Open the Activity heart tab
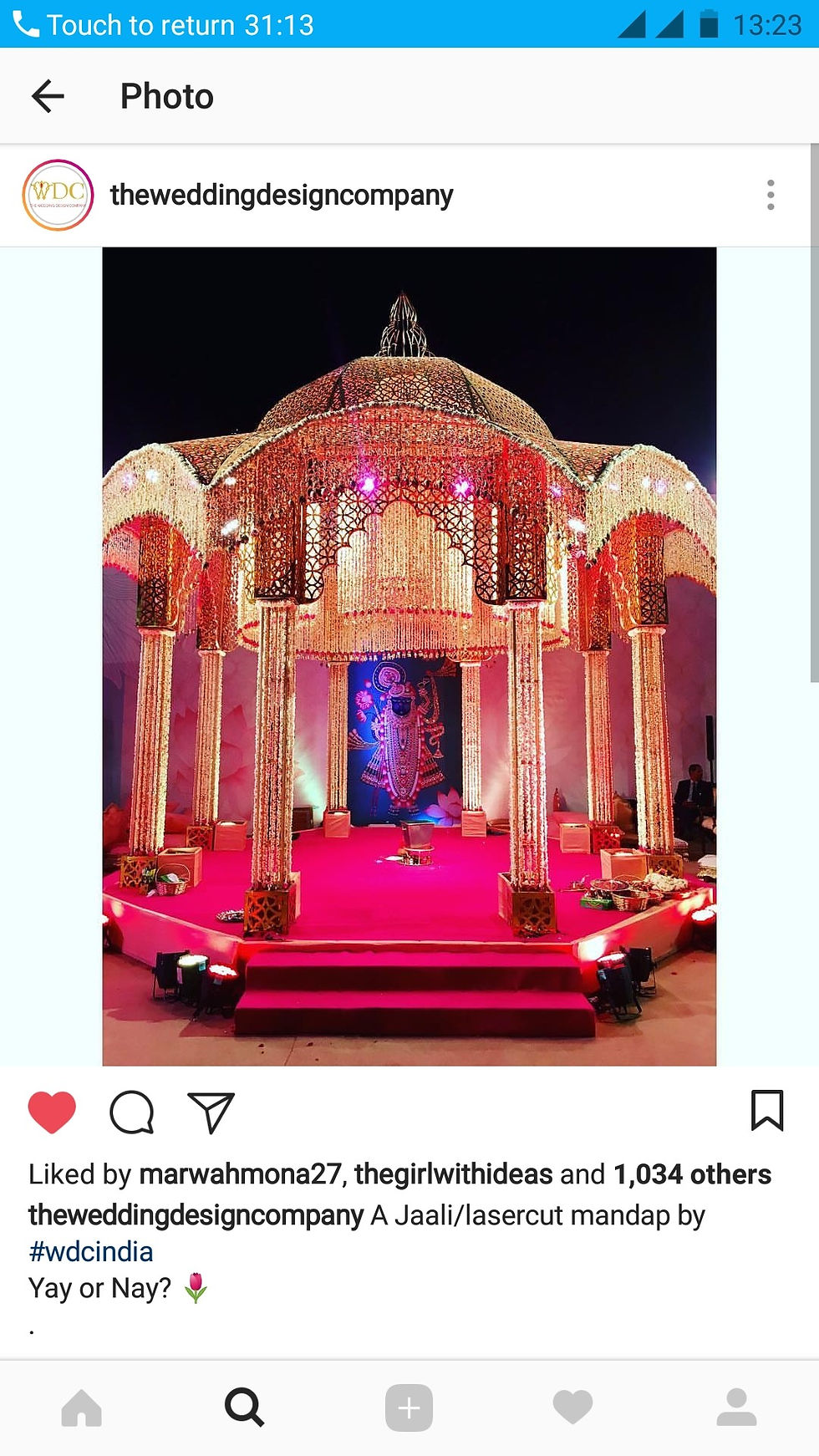 coord(572,1408)
